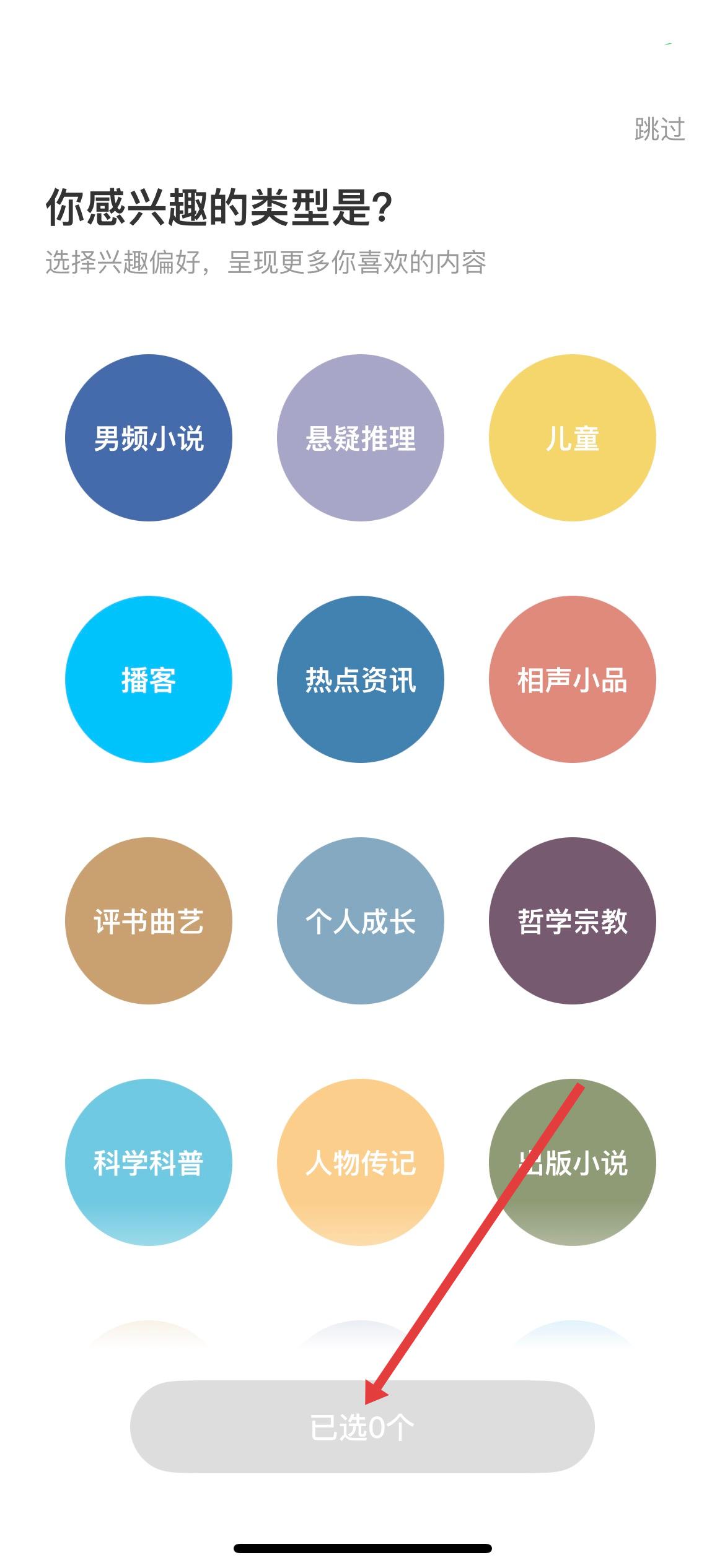Choose the 悬疑推理 category
This screenshot has width=725, height=1568.
(361, 438)
